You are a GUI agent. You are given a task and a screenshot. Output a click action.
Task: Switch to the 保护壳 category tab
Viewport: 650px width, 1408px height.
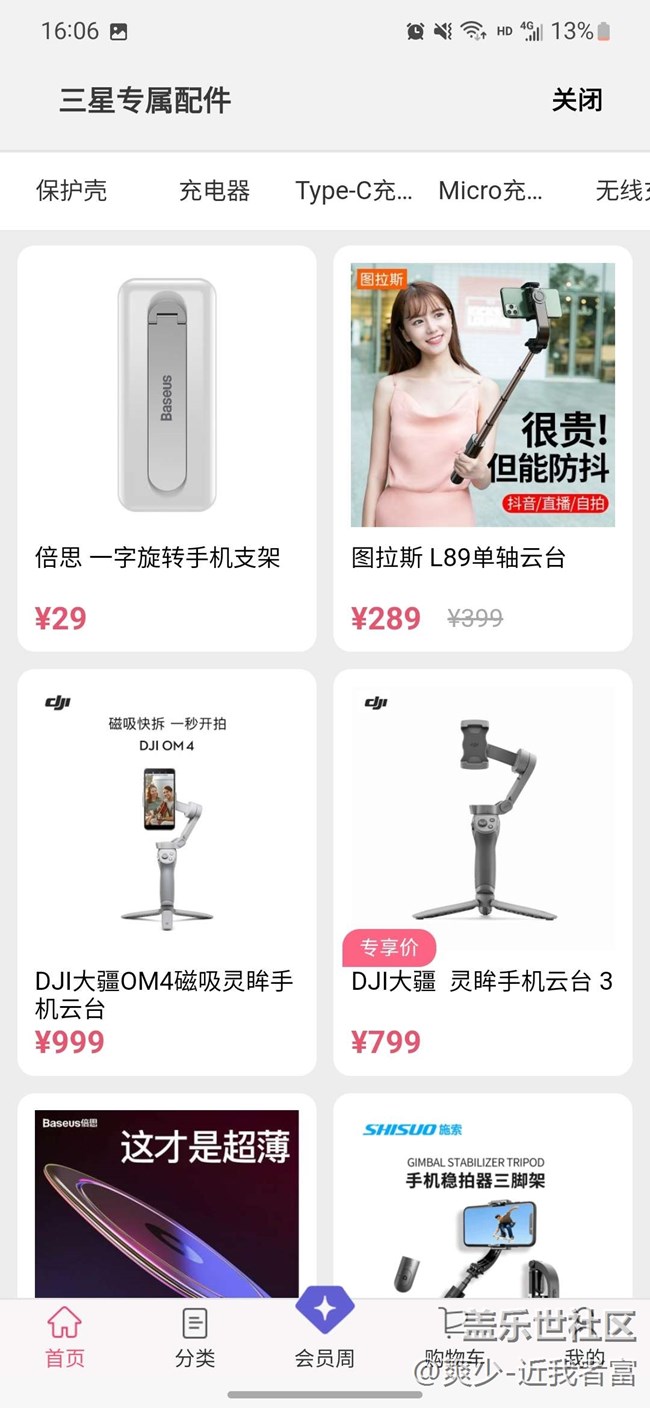(x=71, y=191)
